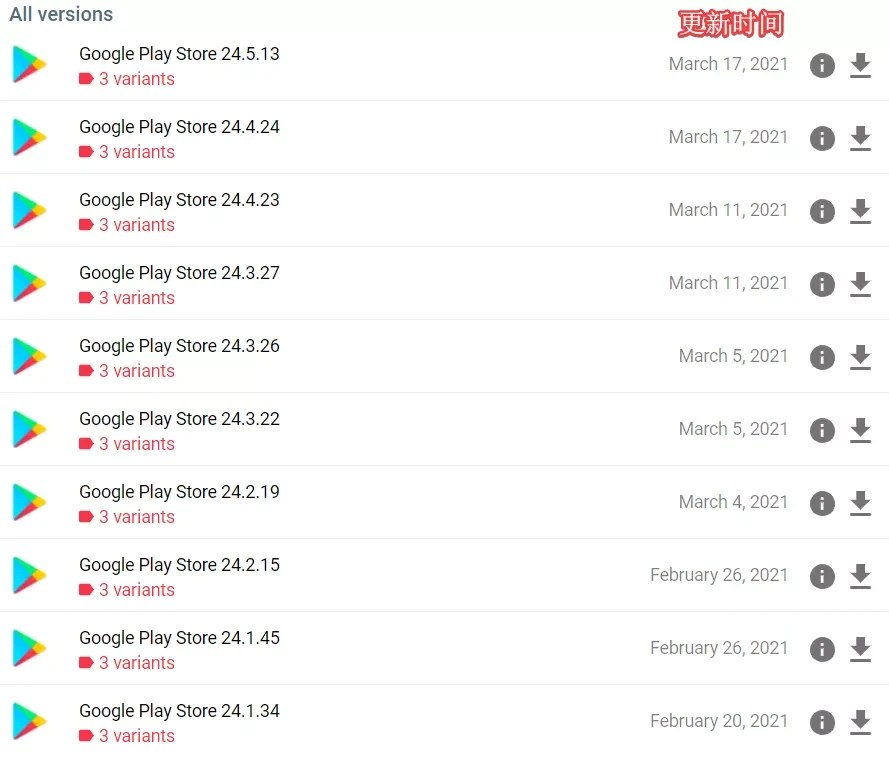Screen dimensions: 889x757
Task: Download Google Play Store 24.4.24
Action: pos(860,139)
